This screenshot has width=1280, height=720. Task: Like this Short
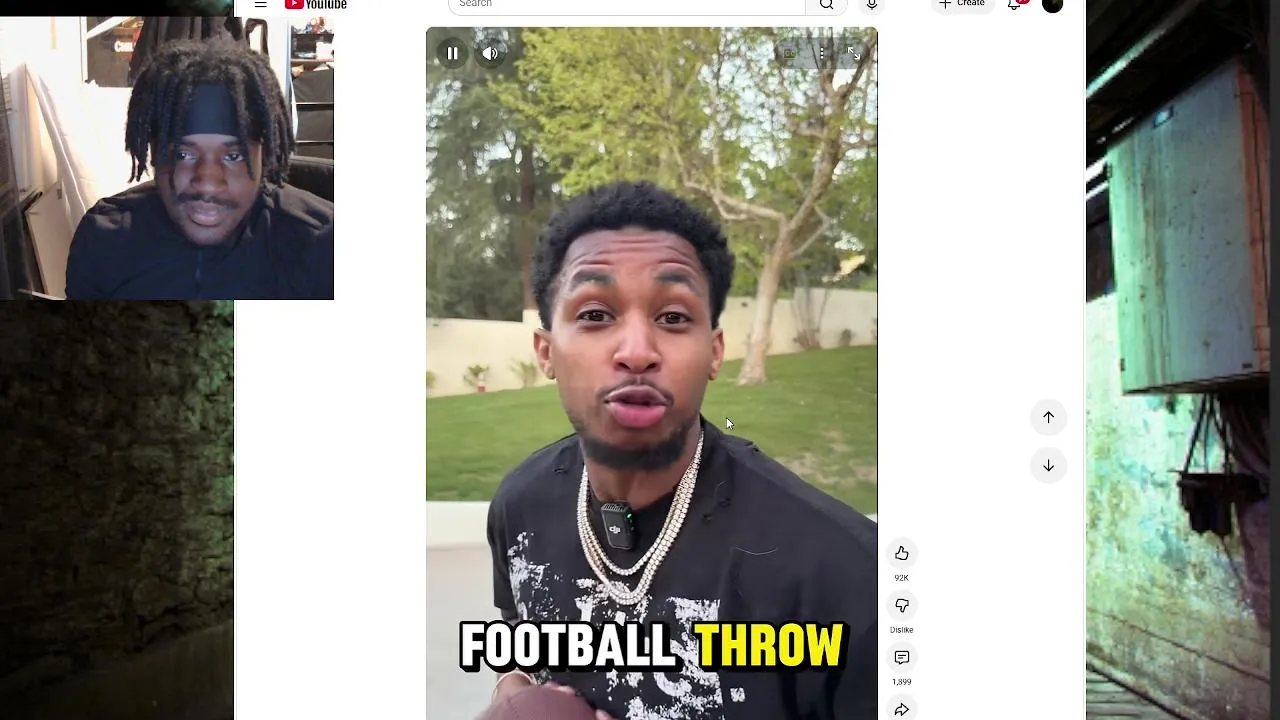(901, 554)
